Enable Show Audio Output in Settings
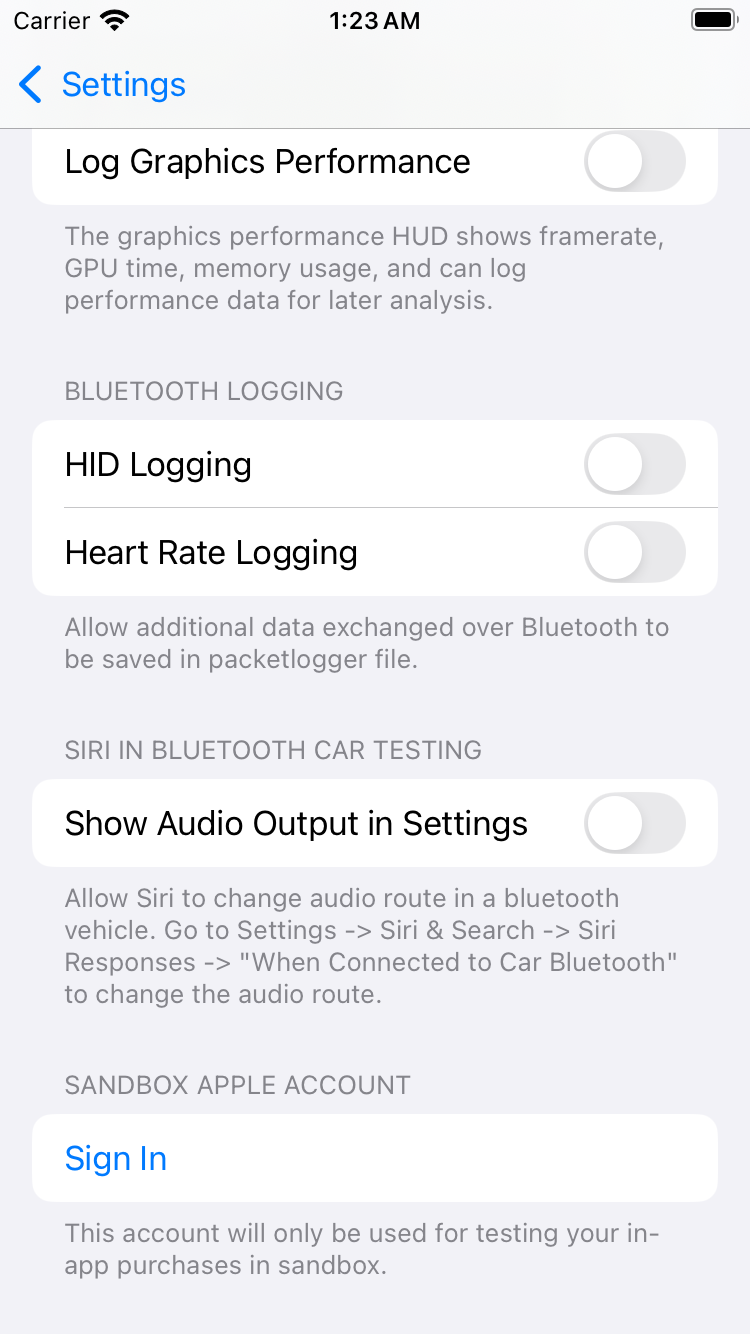This screenshot has height=1334, width=750. [x=634, y=824]
